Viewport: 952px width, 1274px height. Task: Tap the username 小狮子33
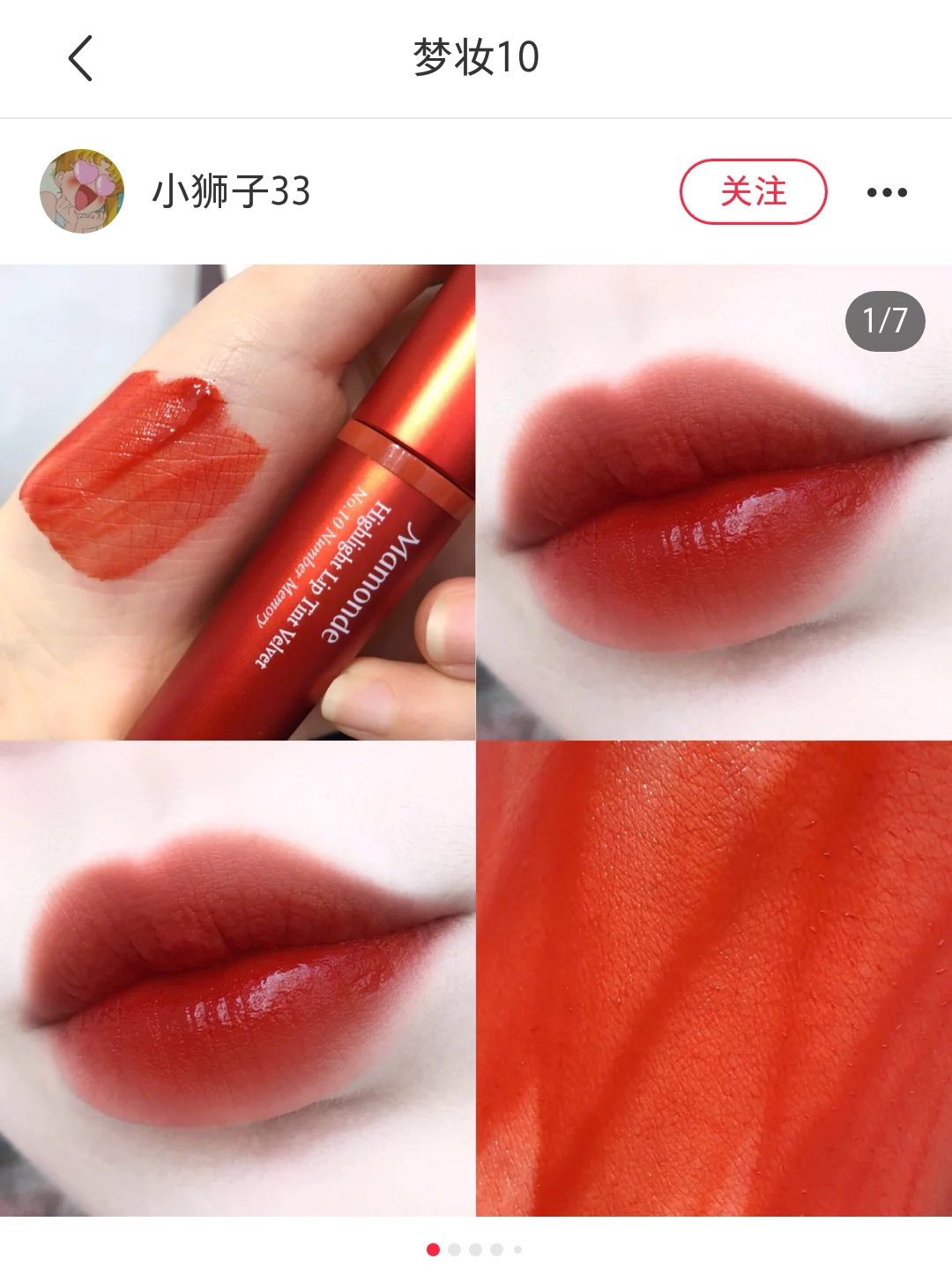[x=232, y=191]
